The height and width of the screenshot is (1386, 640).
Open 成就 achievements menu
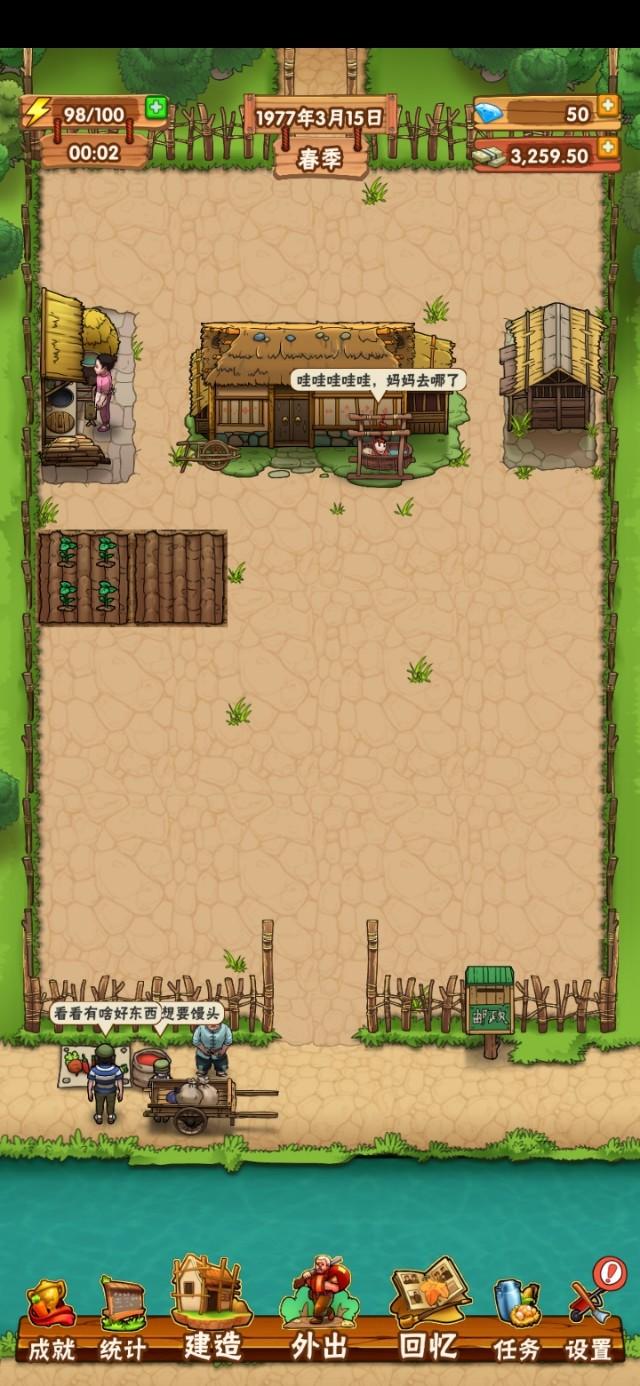51,1320
